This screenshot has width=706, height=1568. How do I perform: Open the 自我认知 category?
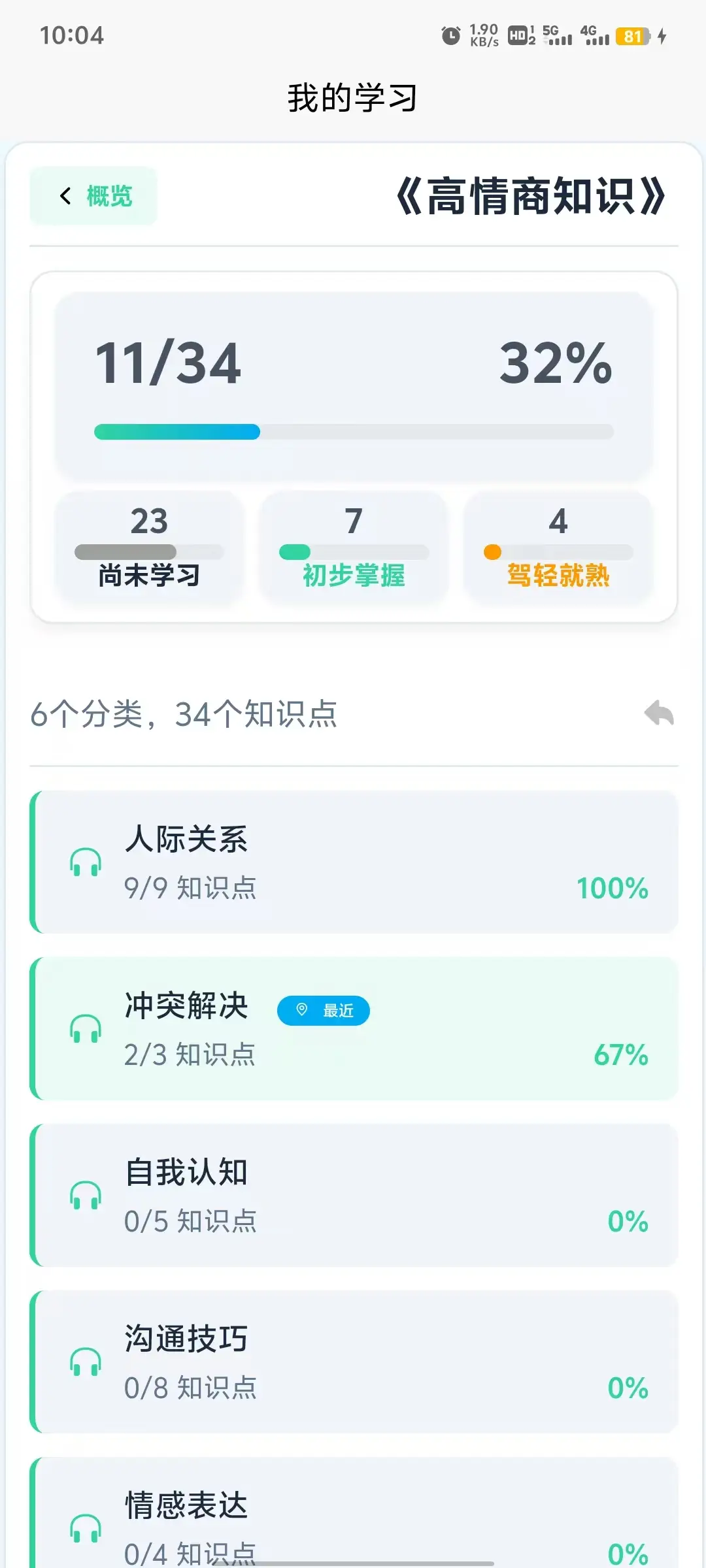pyautogui.click(x=354, y=1195)
